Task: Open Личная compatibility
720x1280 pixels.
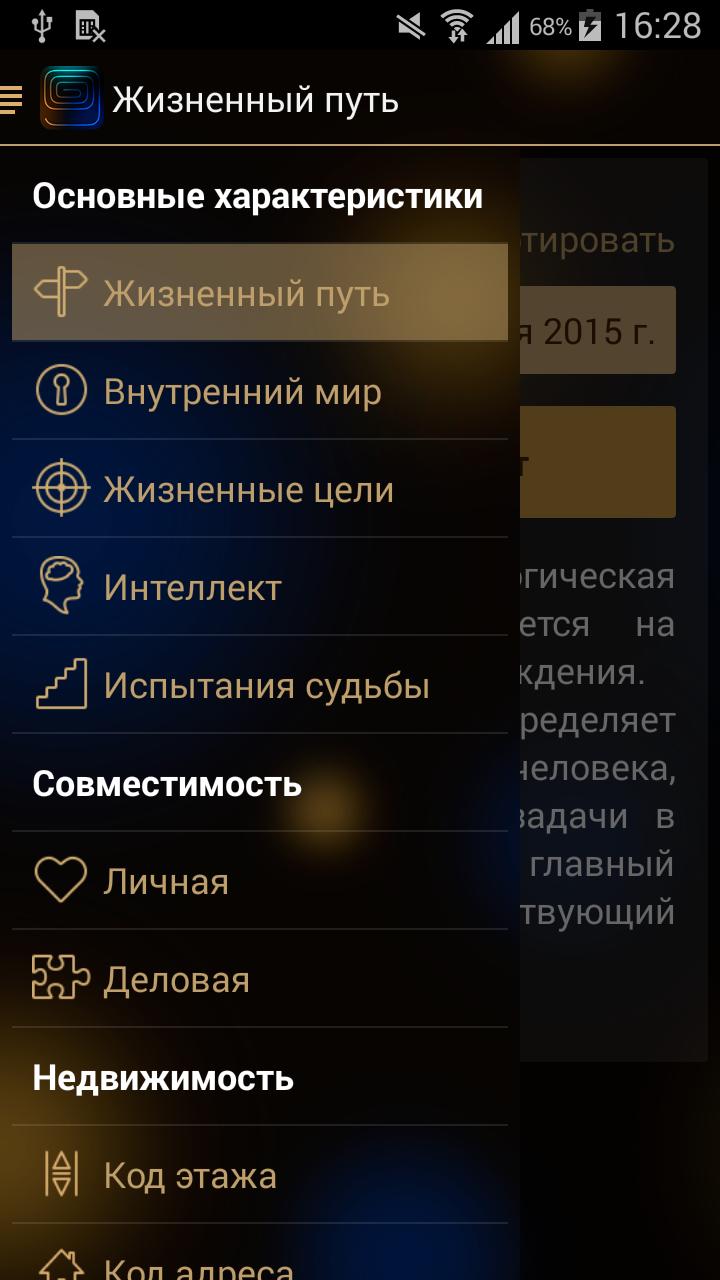Action: [x=260, y=881]
